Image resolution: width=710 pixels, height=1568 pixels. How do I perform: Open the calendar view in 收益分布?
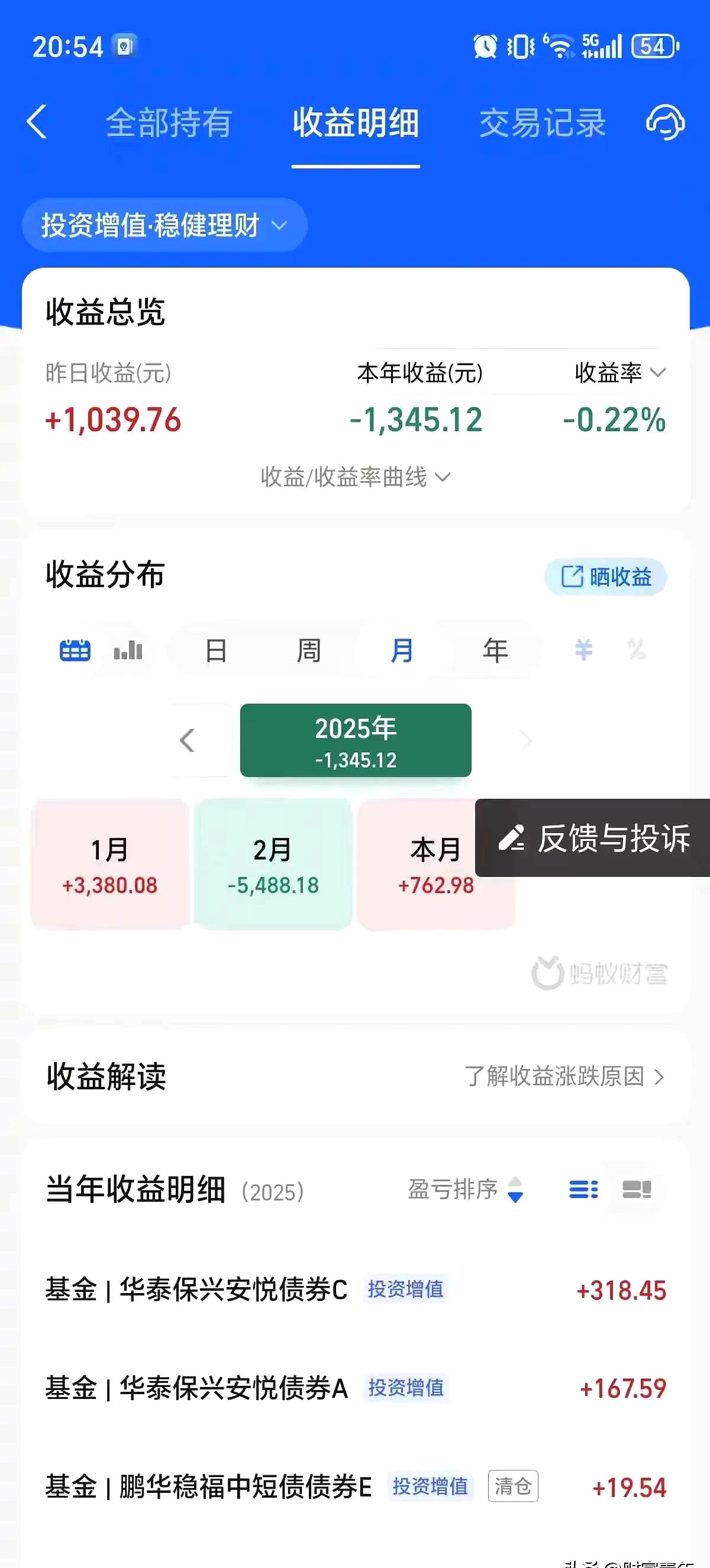[75, 650]
